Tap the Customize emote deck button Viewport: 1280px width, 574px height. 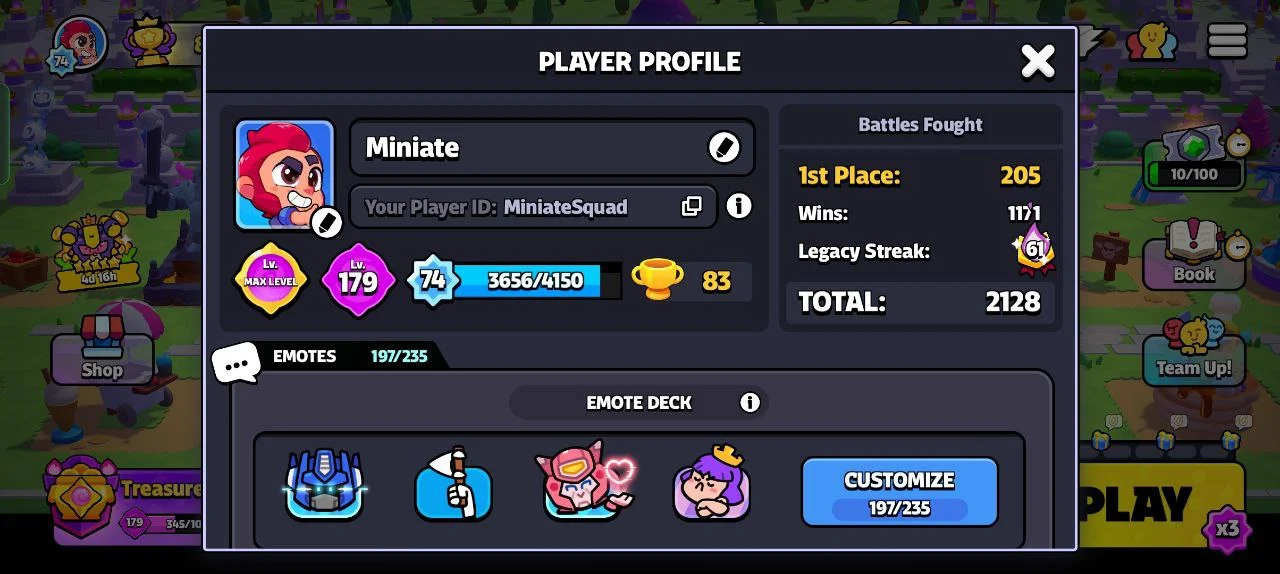(x=899, y=492)
